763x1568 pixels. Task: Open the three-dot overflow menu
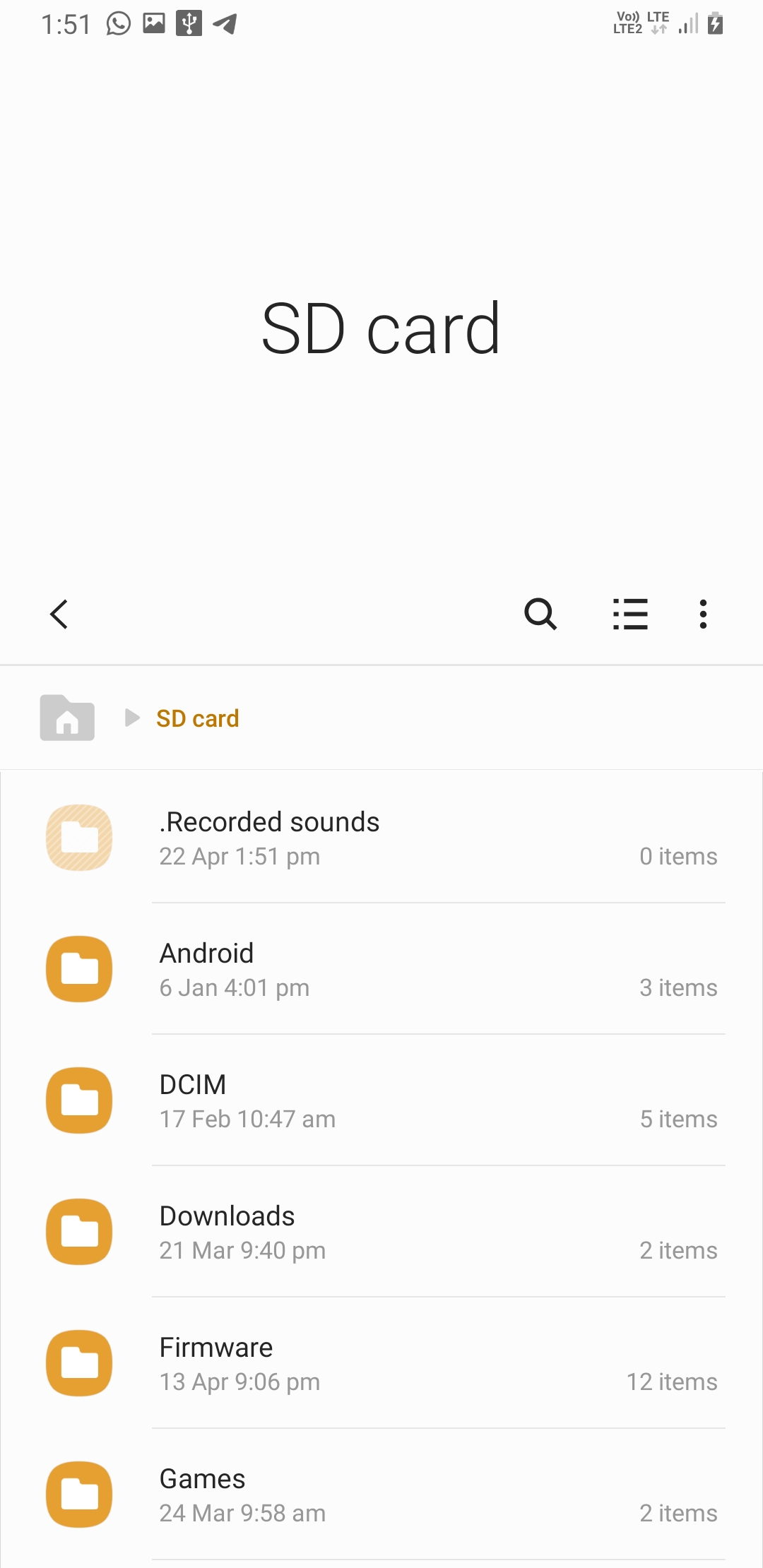(x=703, y=614)
